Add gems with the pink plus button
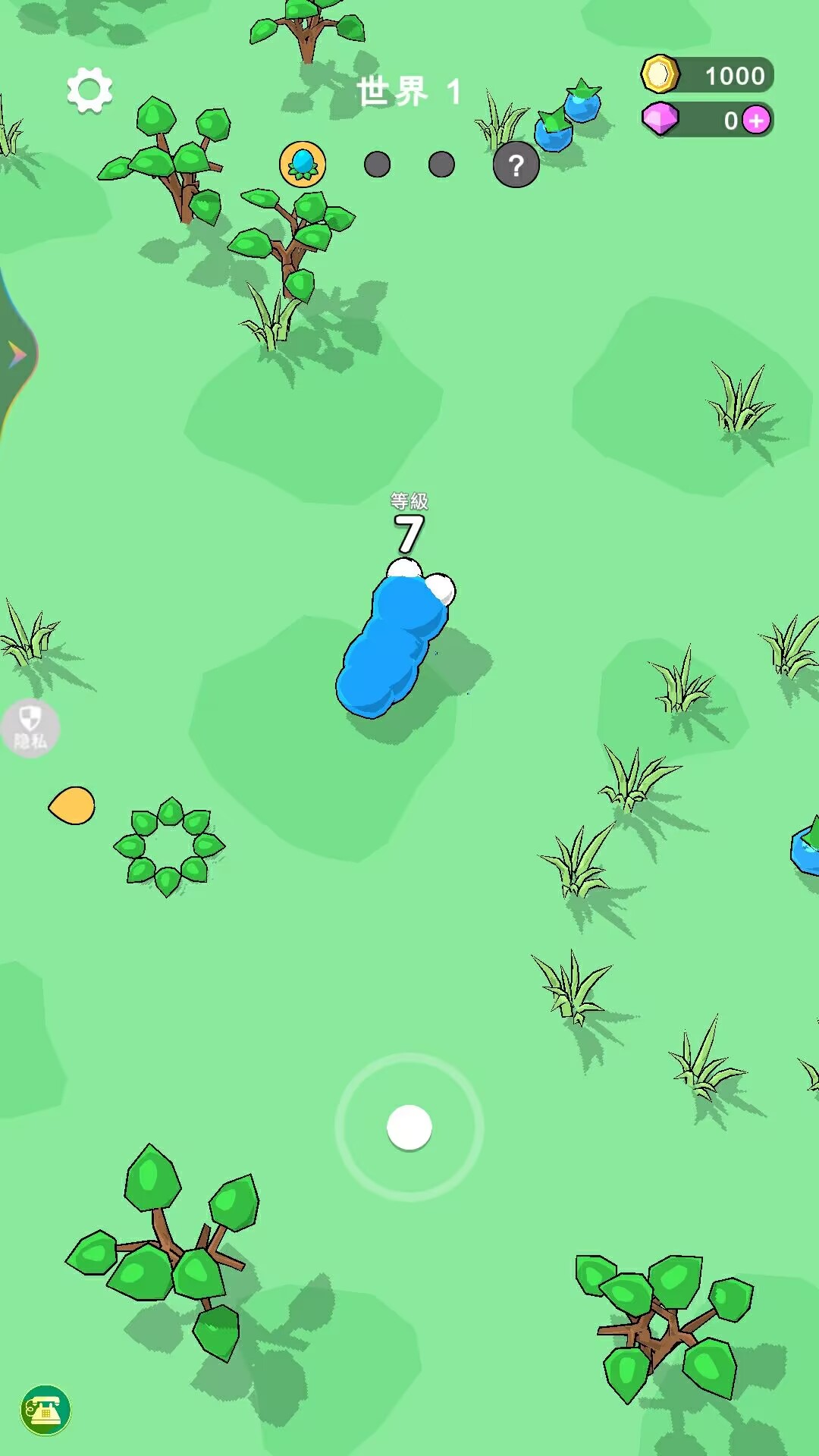Screen dimensions: 819x1456 [756, 120]
